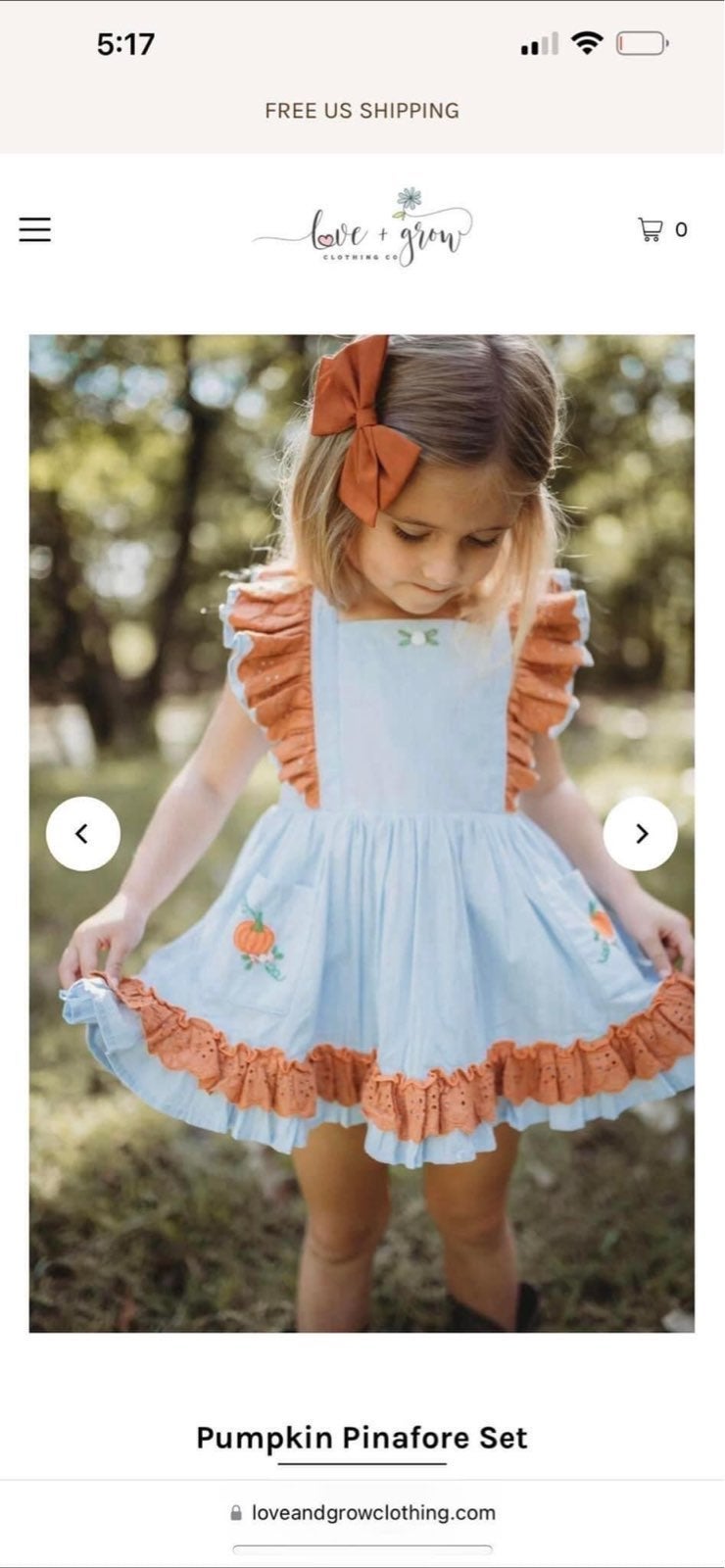Show the next product image
Screen dimensions: 725x1568
[641, 834]
